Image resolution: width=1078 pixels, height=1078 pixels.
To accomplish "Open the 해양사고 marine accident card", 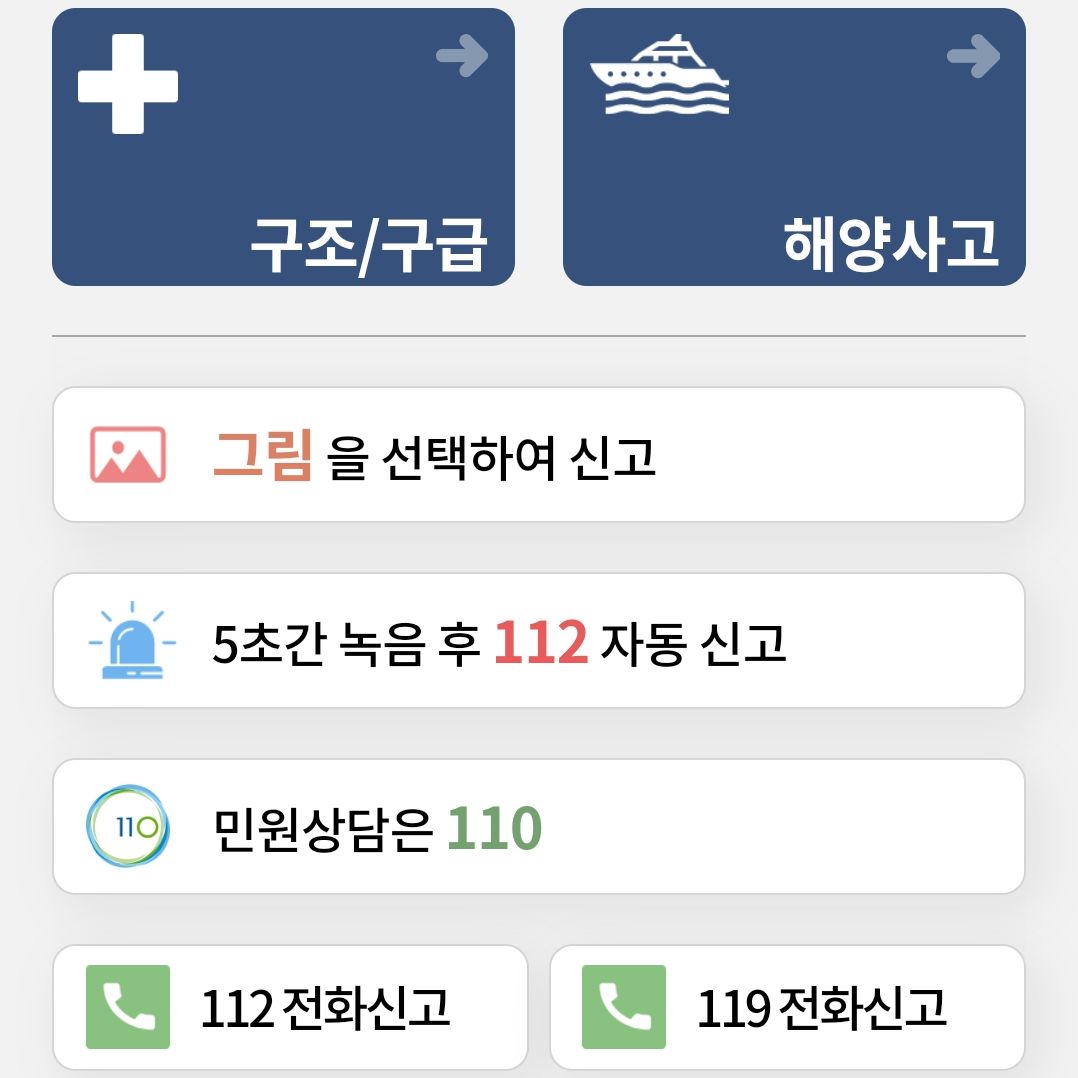I will (x=794, y=147).
